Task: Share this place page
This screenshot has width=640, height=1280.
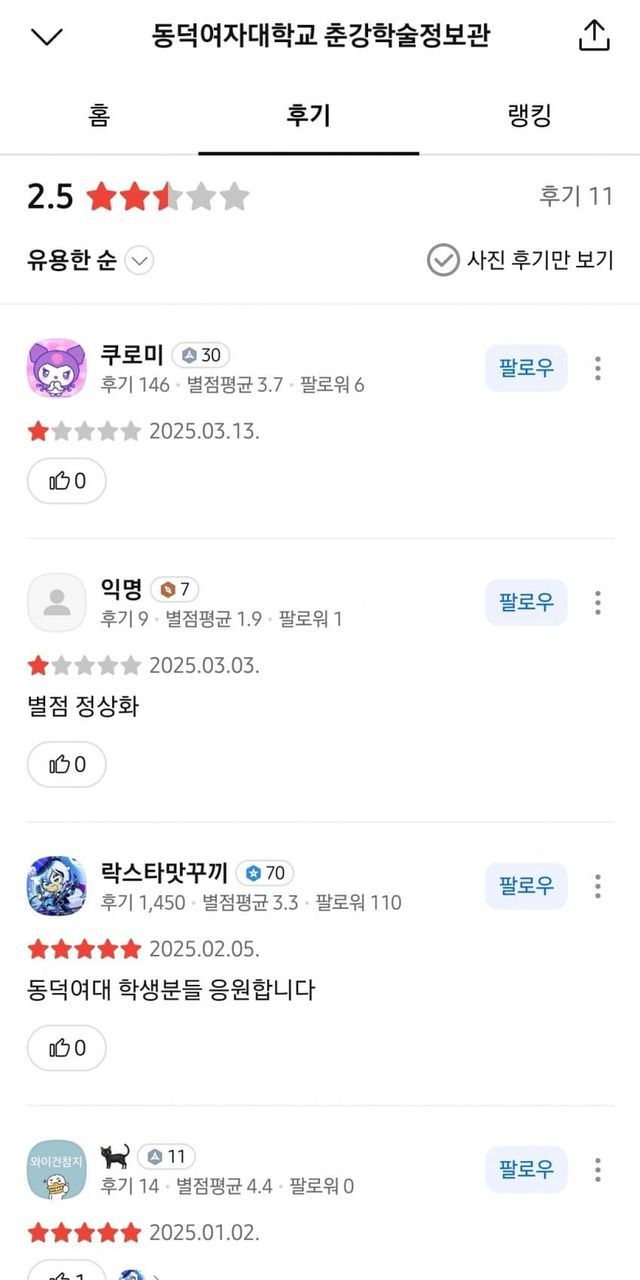Action: coord(594,36)
